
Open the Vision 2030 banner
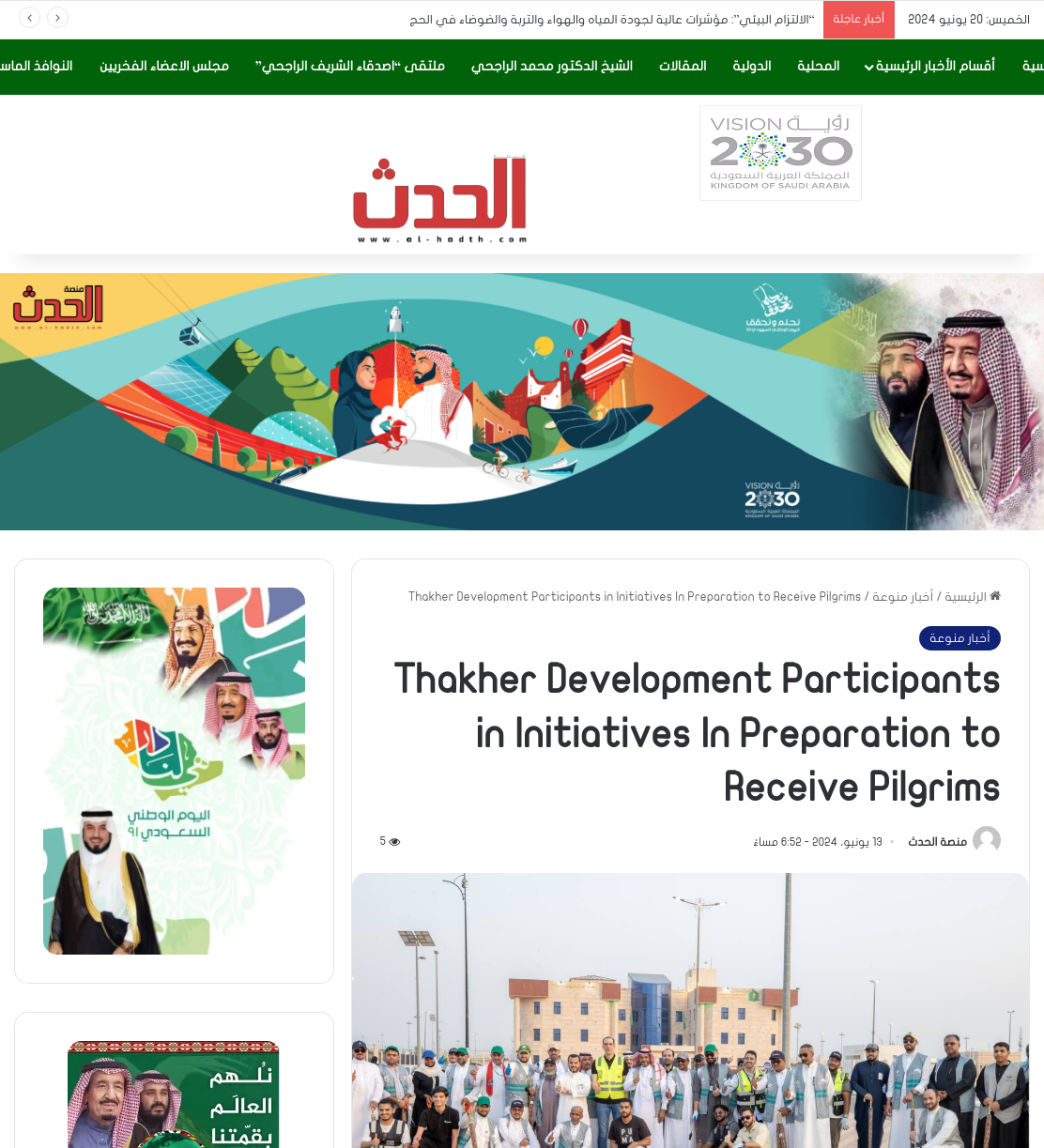click(x=780, y=153)
